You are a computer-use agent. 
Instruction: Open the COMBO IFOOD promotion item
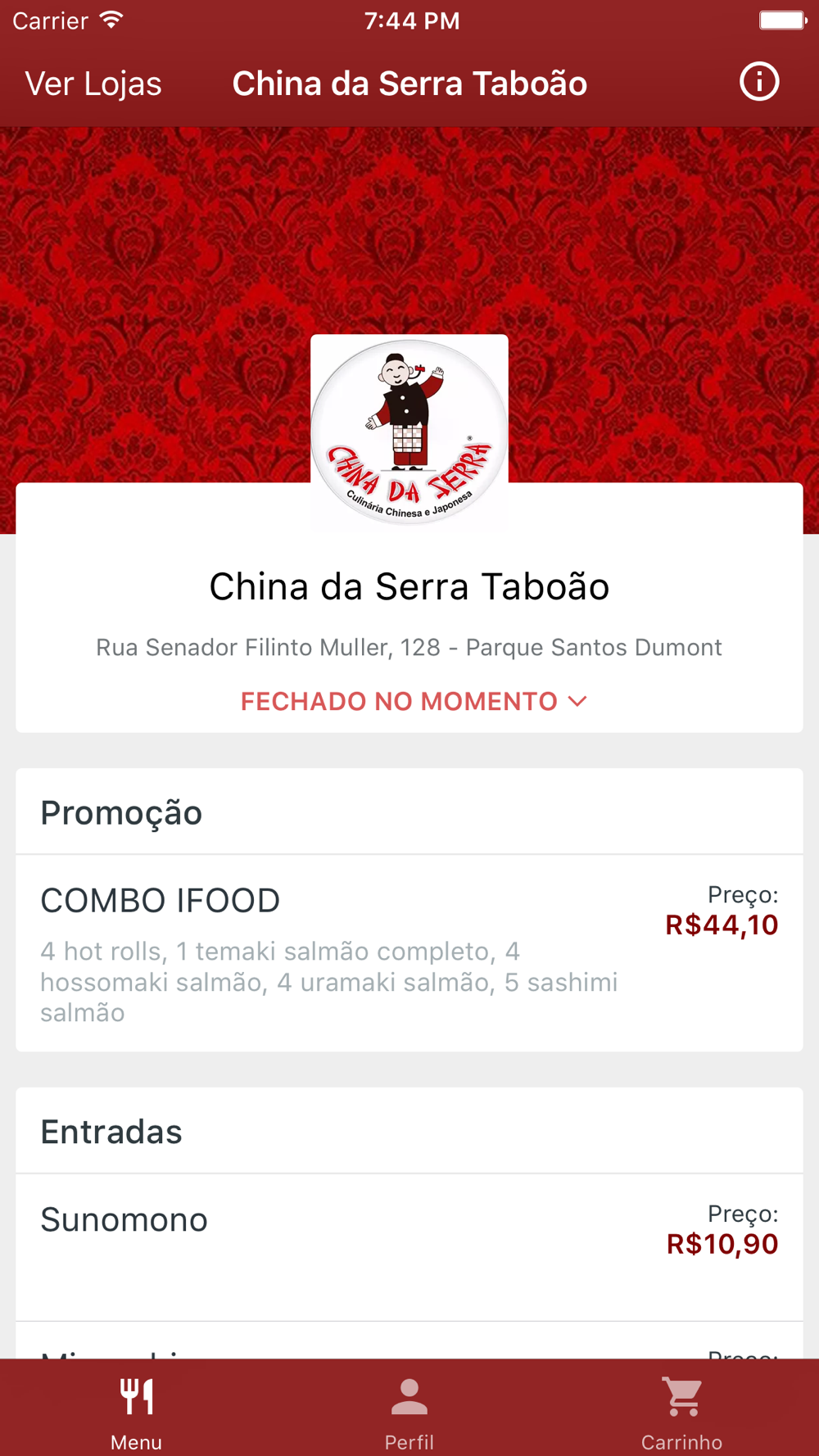409,953
